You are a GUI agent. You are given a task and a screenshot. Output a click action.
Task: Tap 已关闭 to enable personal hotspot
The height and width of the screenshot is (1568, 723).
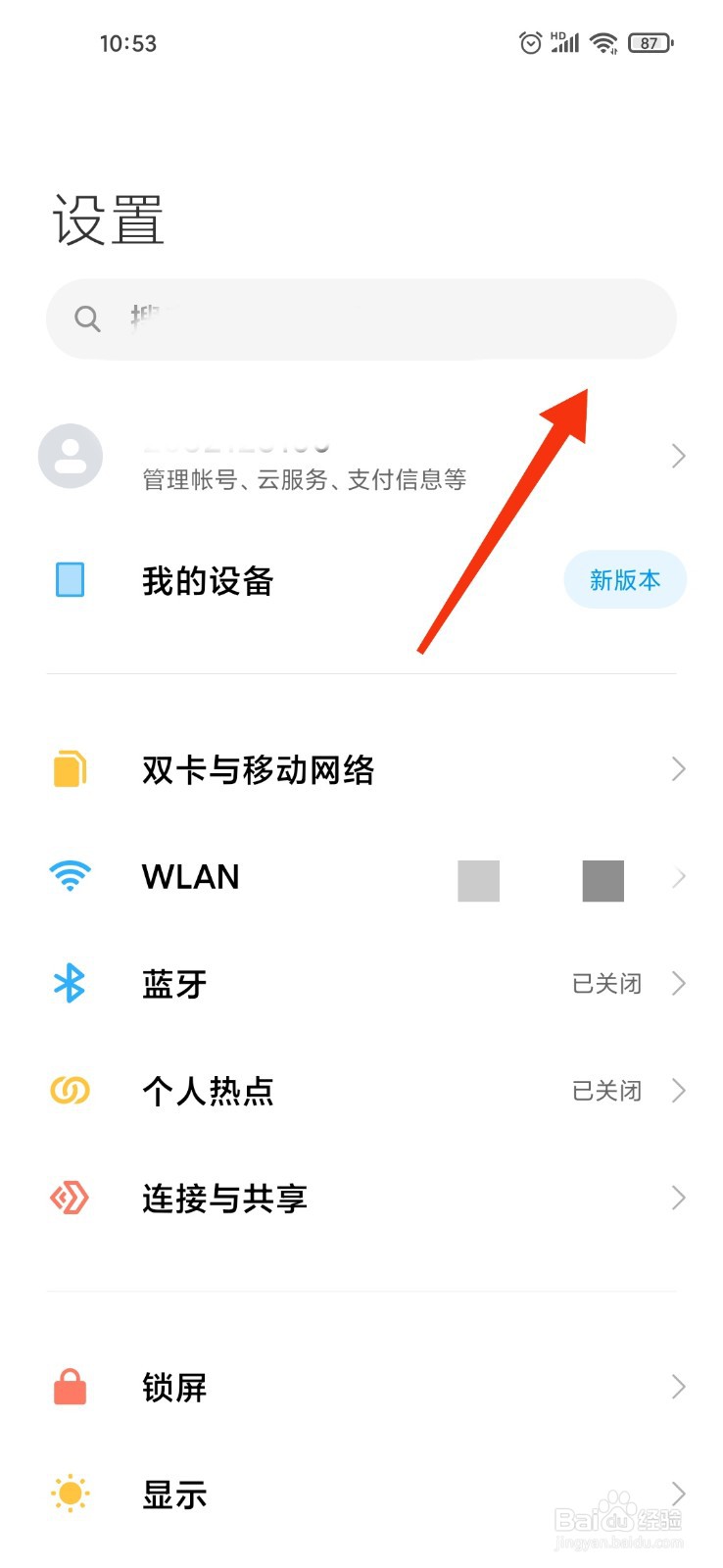coord(605,1091)
